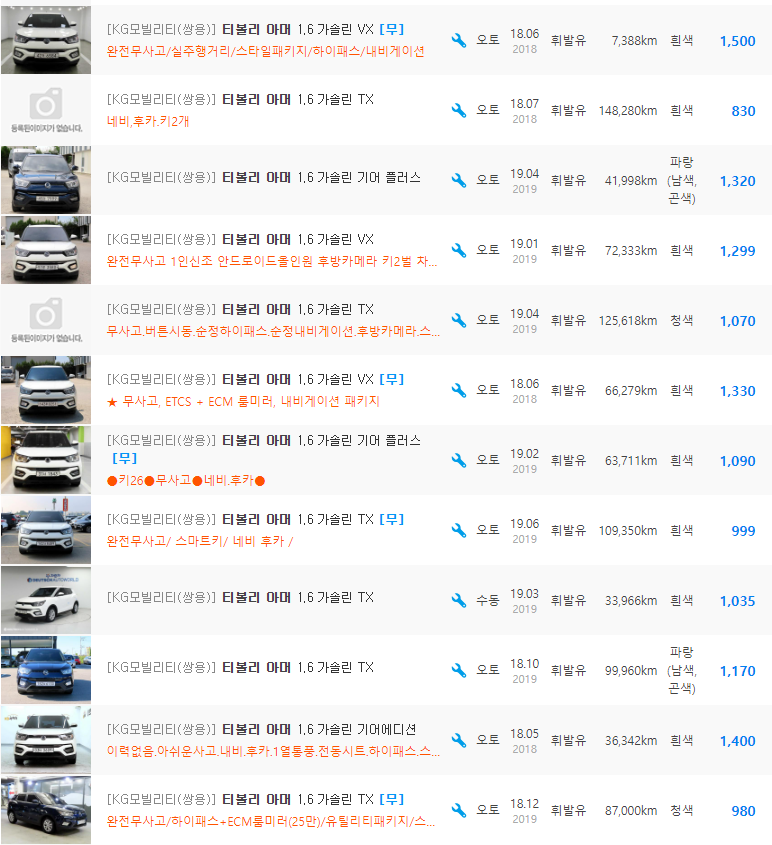Open the wrench icon for the 72,333km VX listing
The image size is (772, 845).
pyautogui.click(x=458, y=250)
